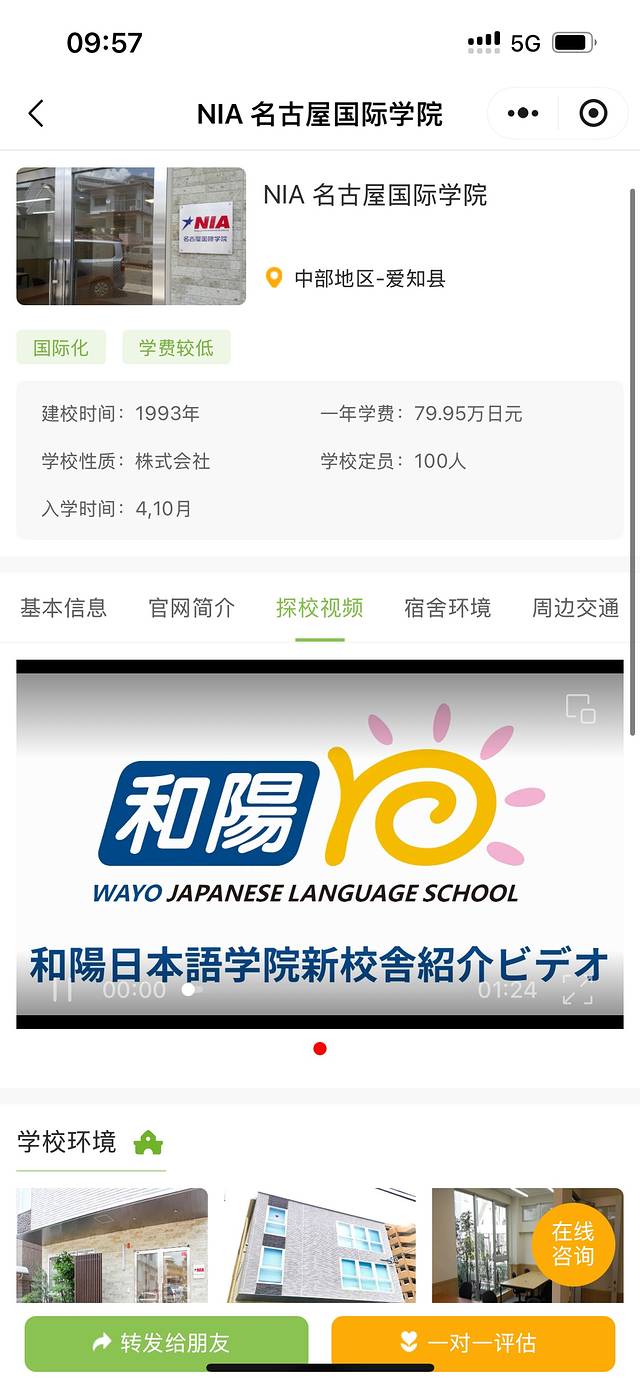The image size is (640, 1385).
Task: Tap the 学费较低 tag
Action: 176,348
